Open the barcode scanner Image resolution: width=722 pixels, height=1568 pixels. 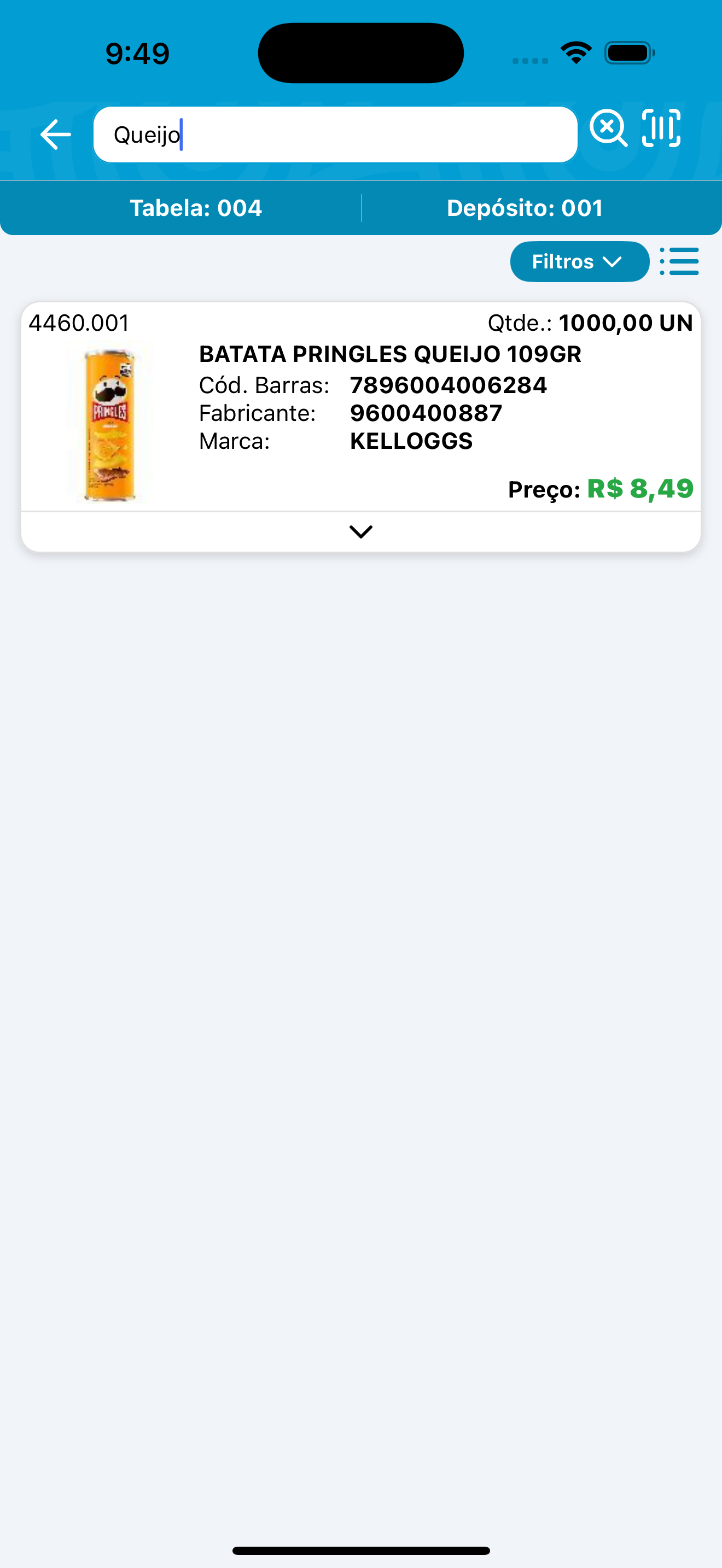pyautogui.click(x=661, y=128)
